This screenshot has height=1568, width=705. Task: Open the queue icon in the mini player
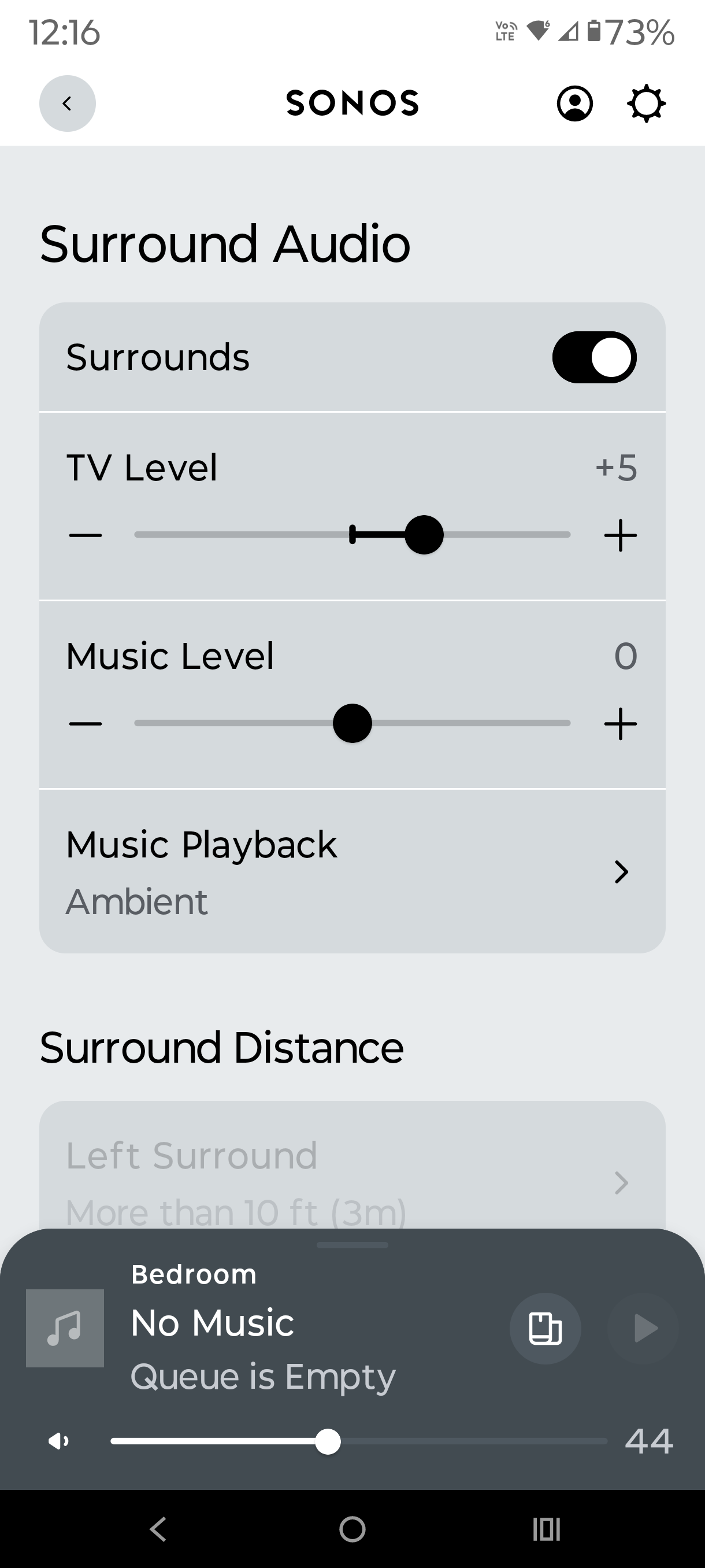click(546, 1327)
